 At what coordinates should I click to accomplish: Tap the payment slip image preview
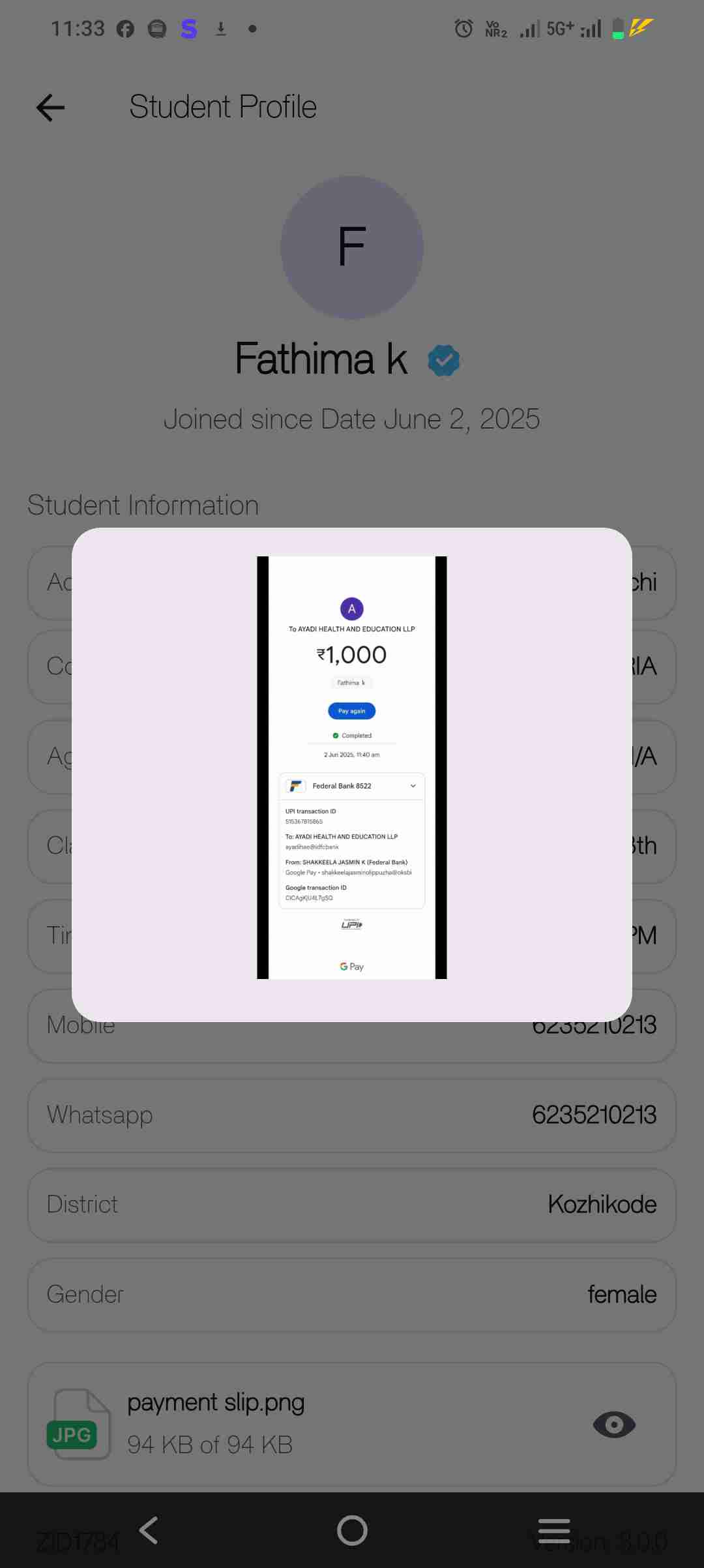pyautogui.click(x=351, y=767)
